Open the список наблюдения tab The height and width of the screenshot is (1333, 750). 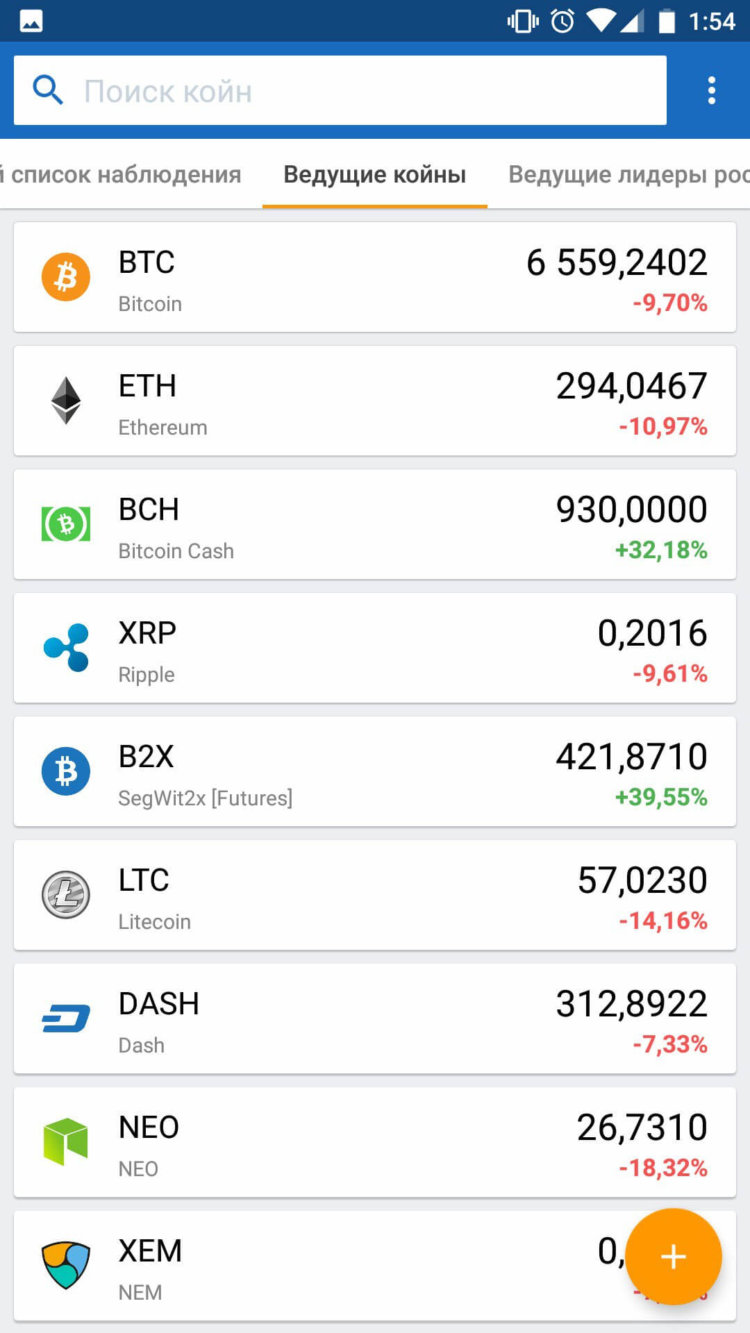click(x=120, y=174)
